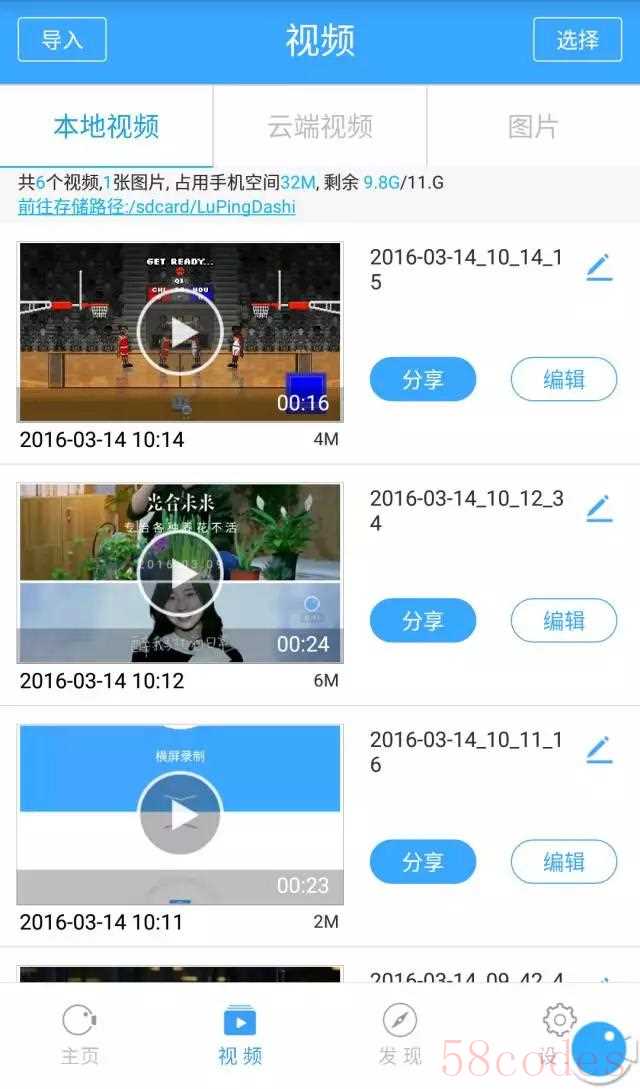
Task: Rename video 2016-03-14_10_11_16 with pencil icon
Action: [598, 749]
